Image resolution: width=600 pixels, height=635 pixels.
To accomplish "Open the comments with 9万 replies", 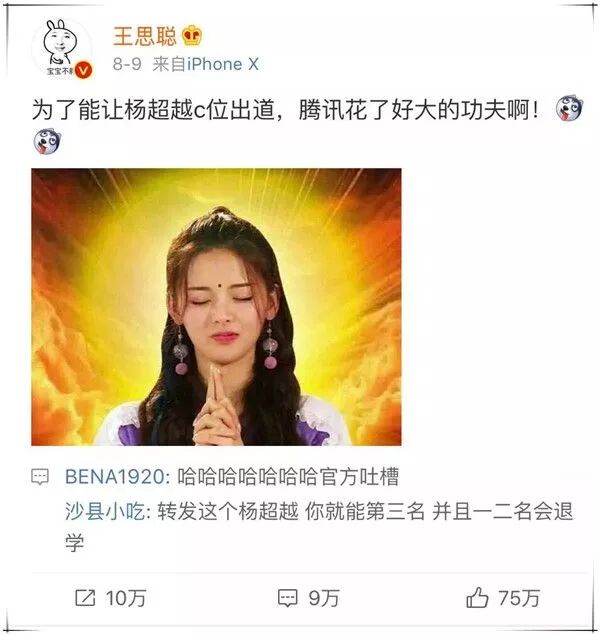I will tap(308, 598).
